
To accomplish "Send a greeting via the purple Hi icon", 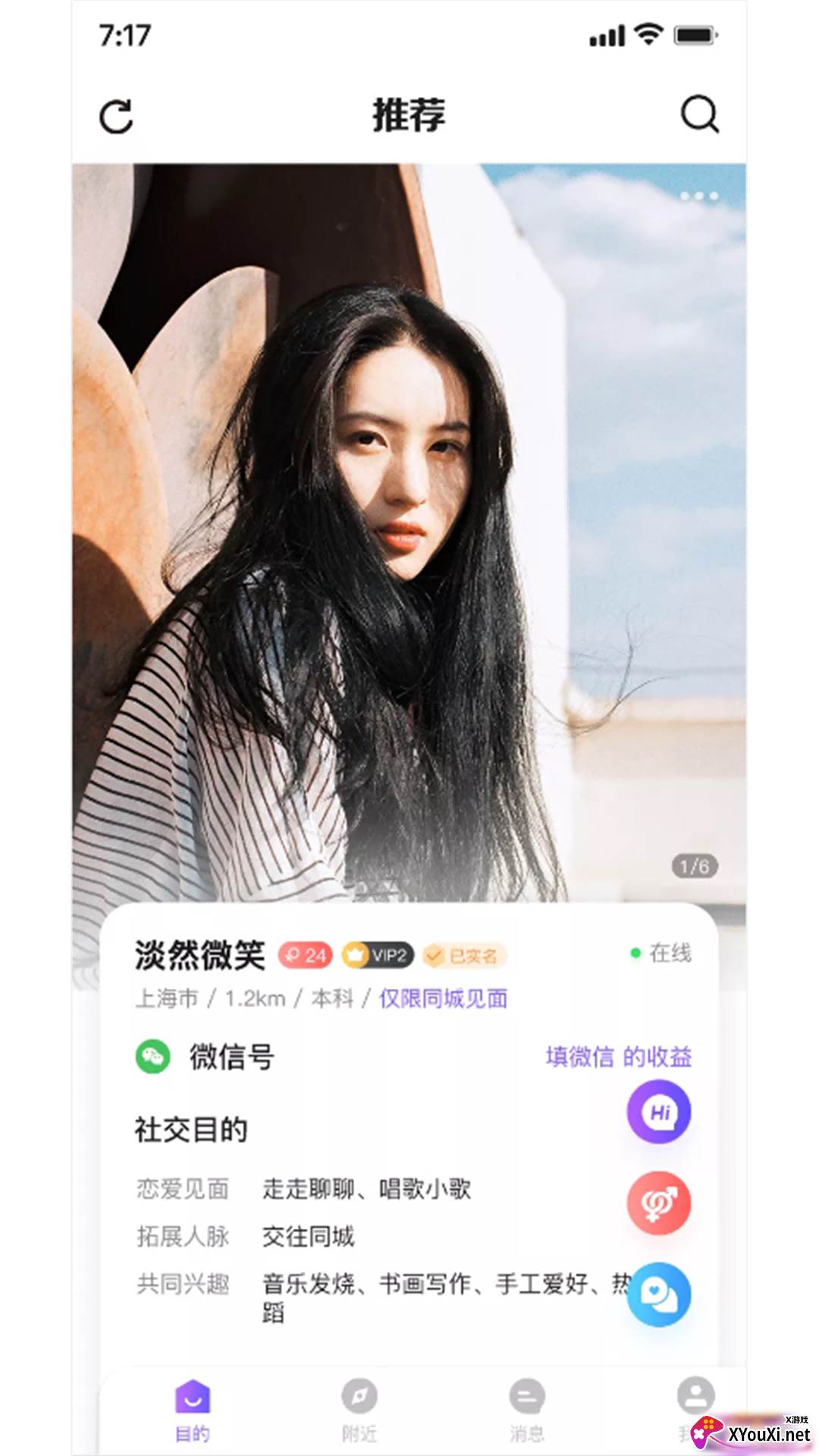I will click(x=658, y=1111).
